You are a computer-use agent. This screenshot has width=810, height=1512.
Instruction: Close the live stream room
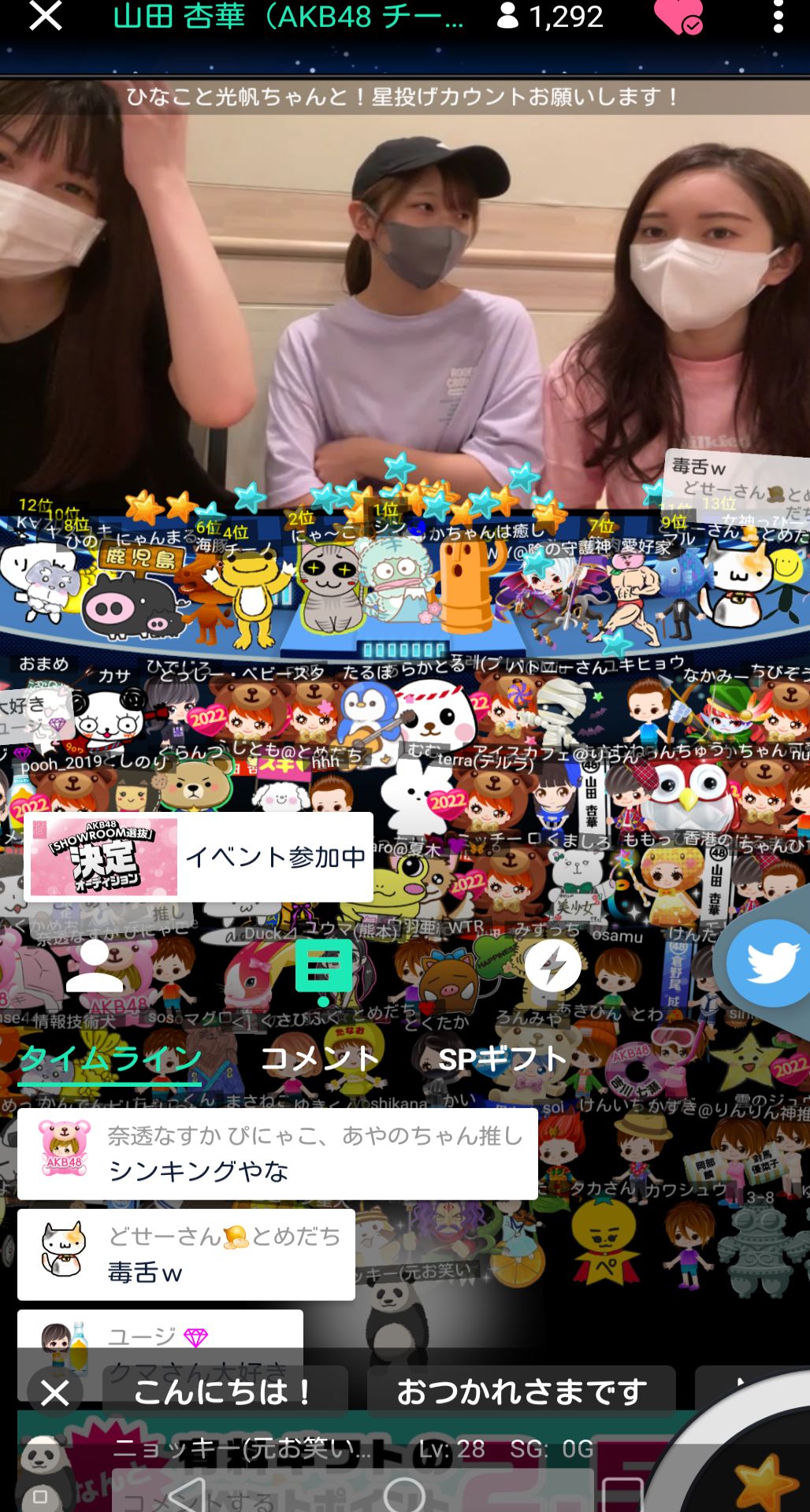(x=45, y=16)
